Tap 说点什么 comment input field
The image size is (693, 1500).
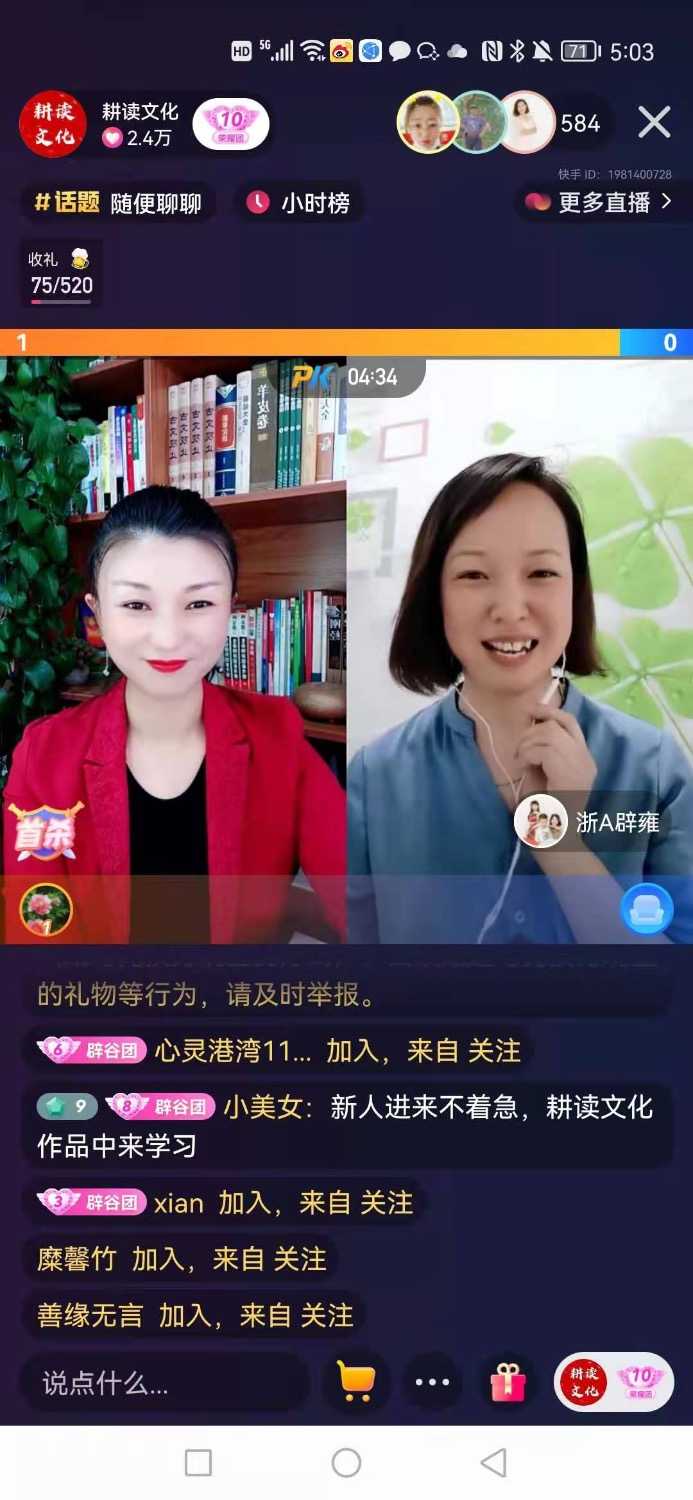pos(160,1383)
